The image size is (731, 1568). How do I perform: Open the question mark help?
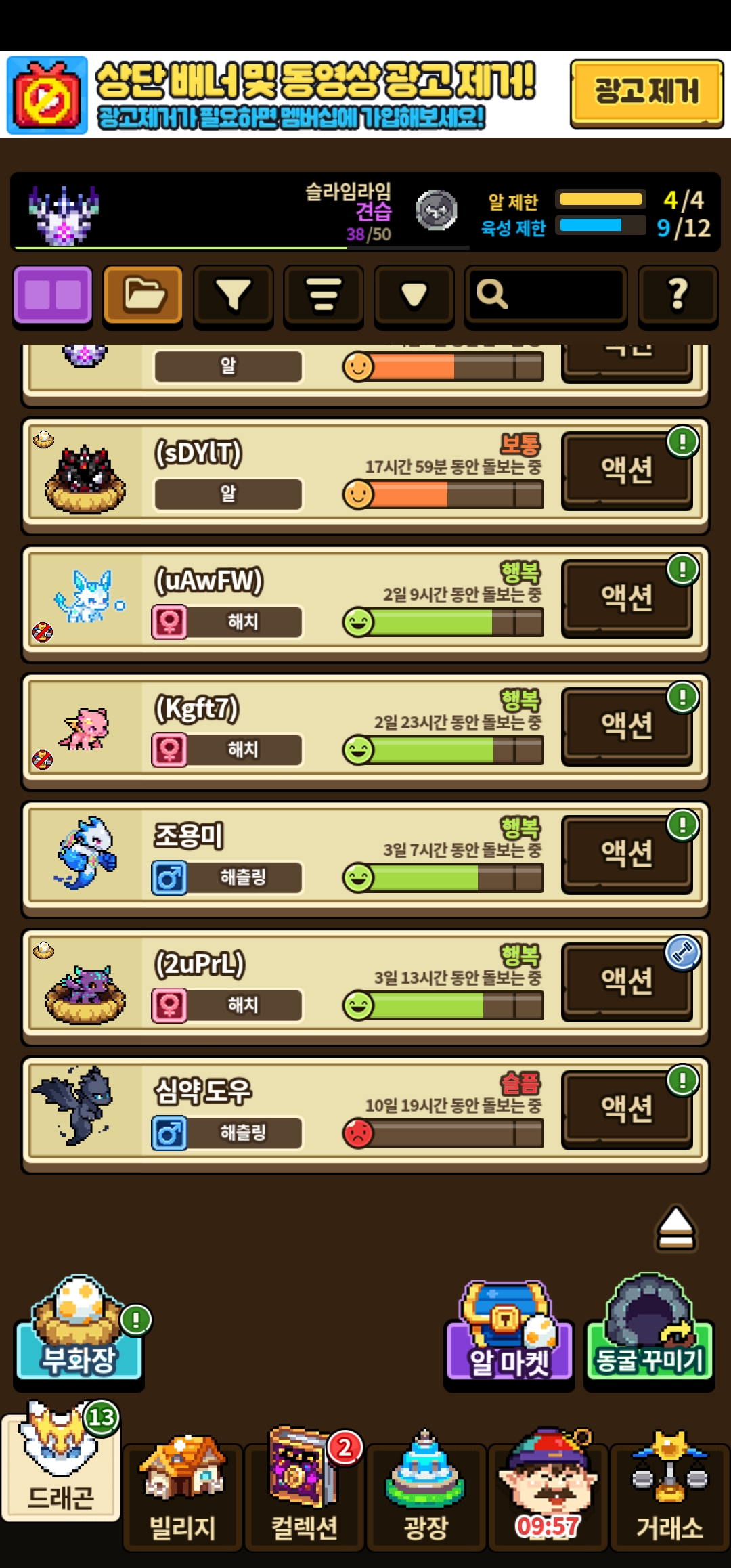point(678,295)
